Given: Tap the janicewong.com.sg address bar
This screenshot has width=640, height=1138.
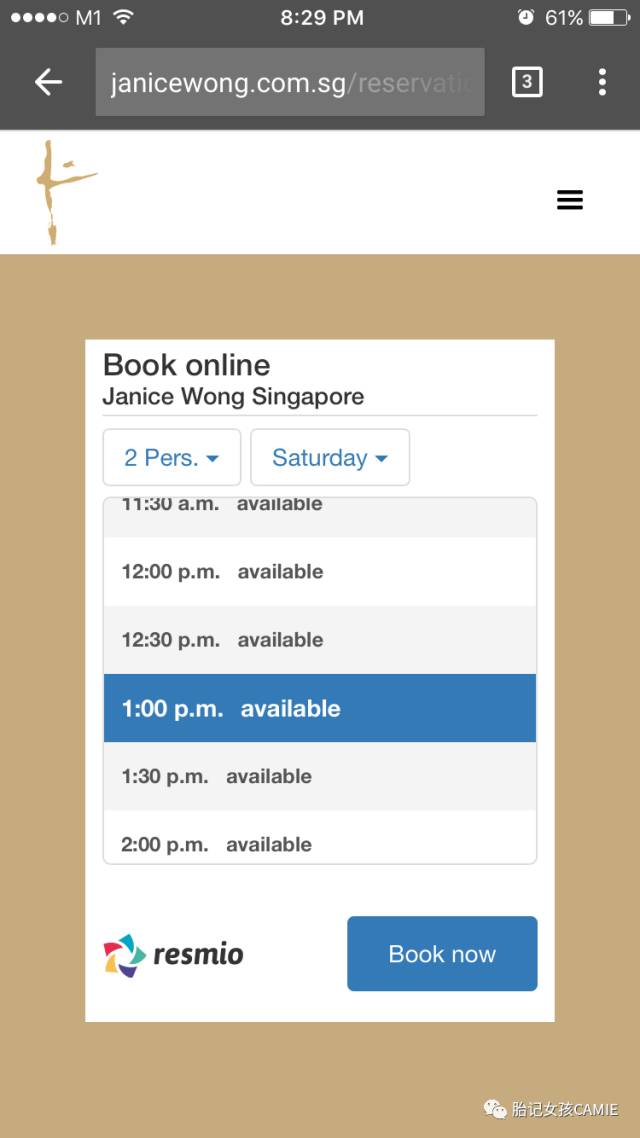Looking at the screenshot, I should (x=290, y=82).
